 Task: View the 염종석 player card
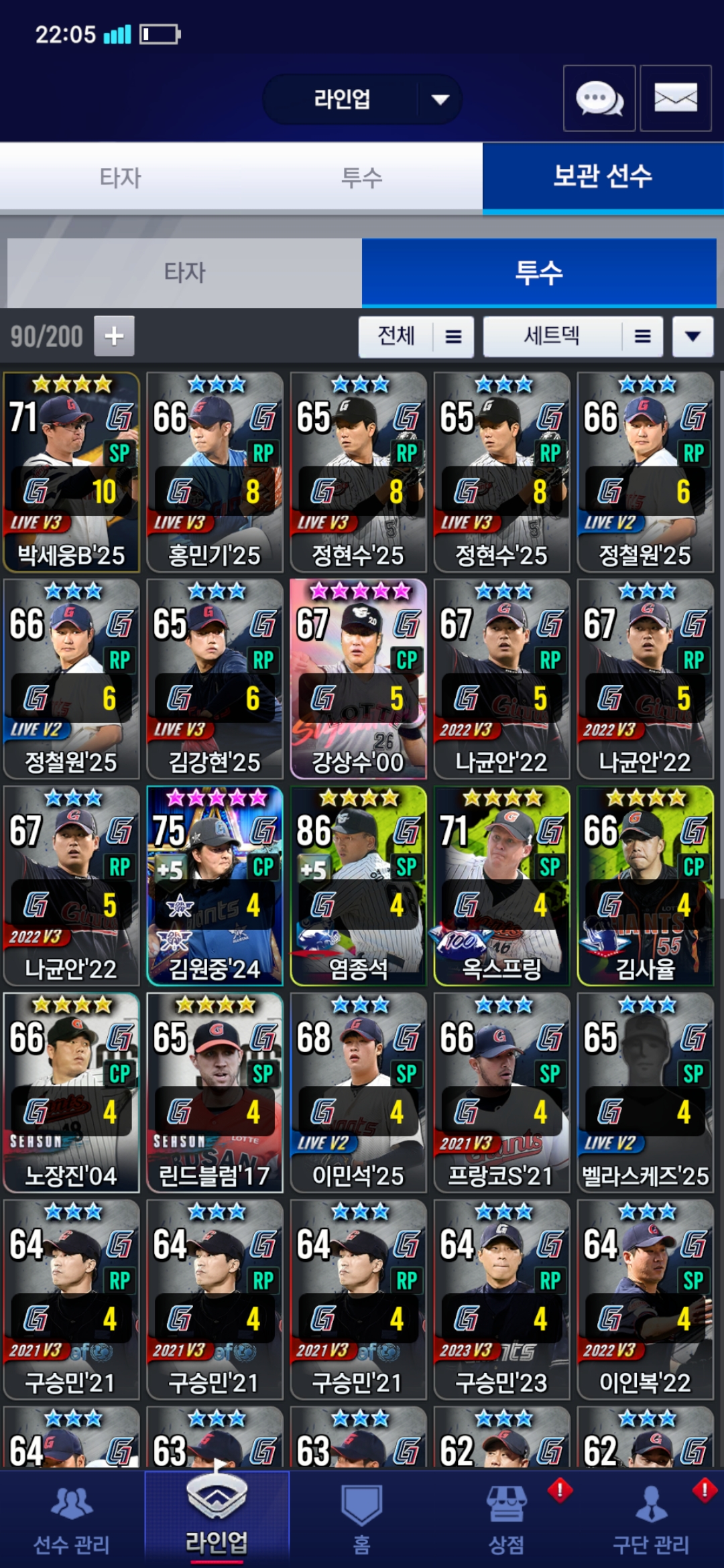(358, 886)
